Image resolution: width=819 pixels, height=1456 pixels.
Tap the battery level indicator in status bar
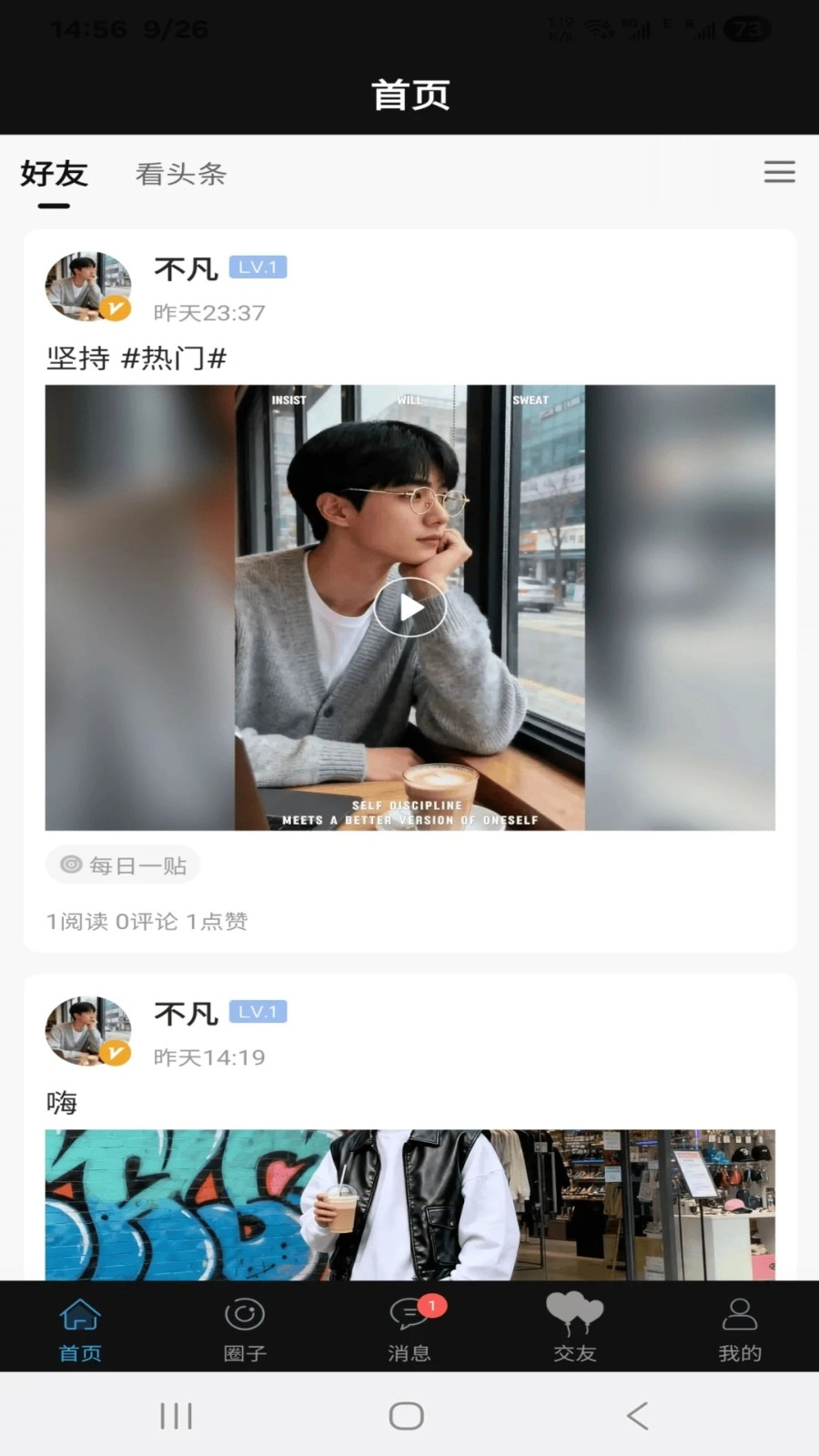(746, 28)
